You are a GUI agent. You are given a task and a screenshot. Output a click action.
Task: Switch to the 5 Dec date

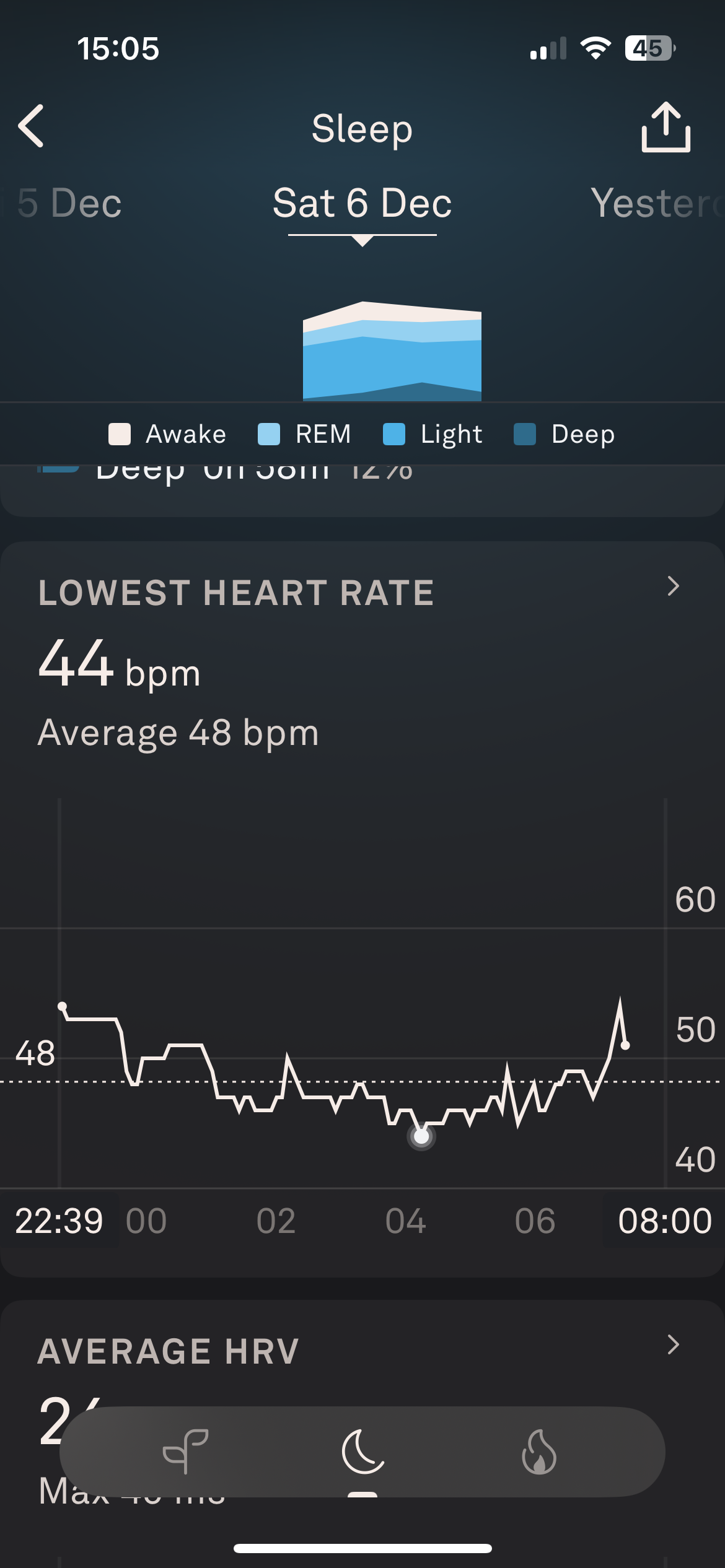click(69, 203)
